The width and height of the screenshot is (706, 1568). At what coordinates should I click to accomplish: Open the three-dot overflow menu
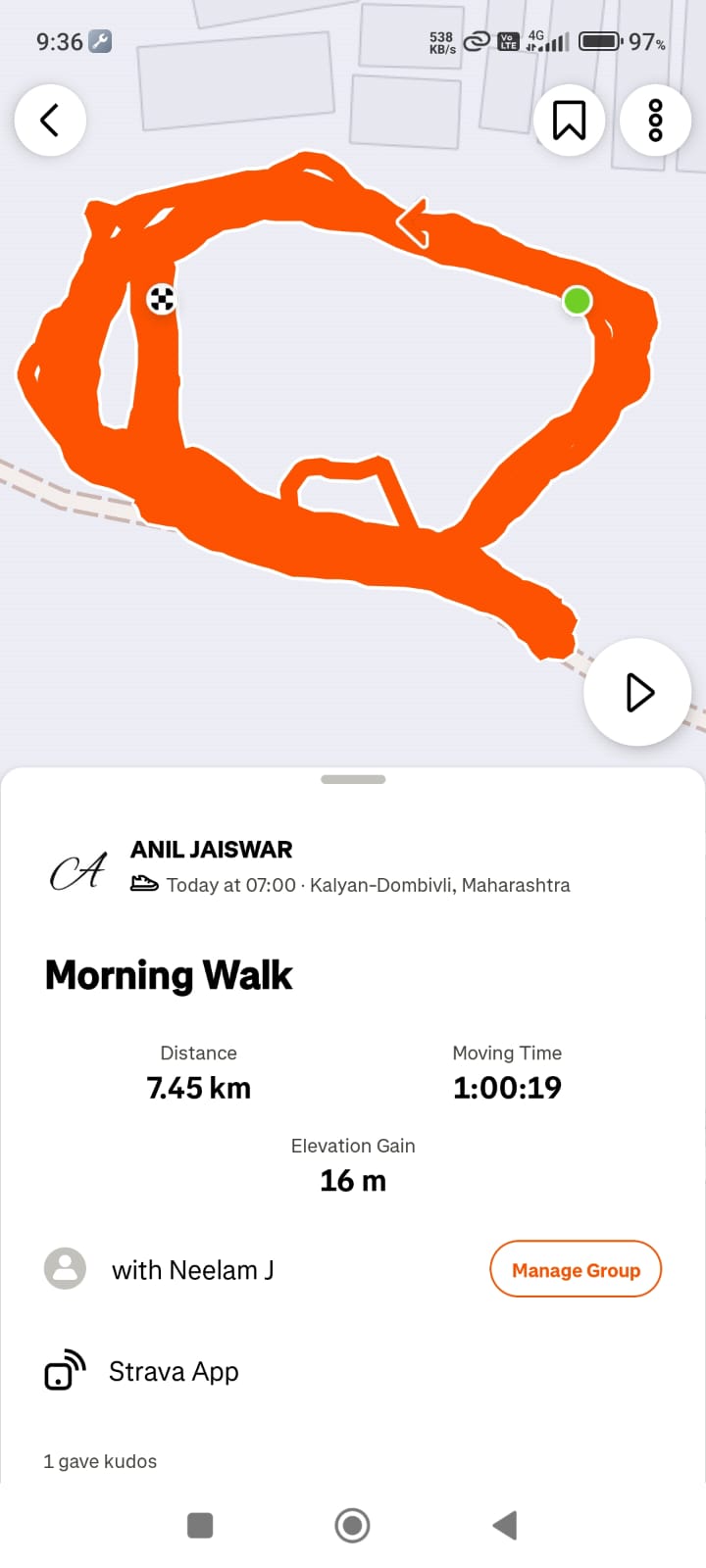tap(655, 121)
